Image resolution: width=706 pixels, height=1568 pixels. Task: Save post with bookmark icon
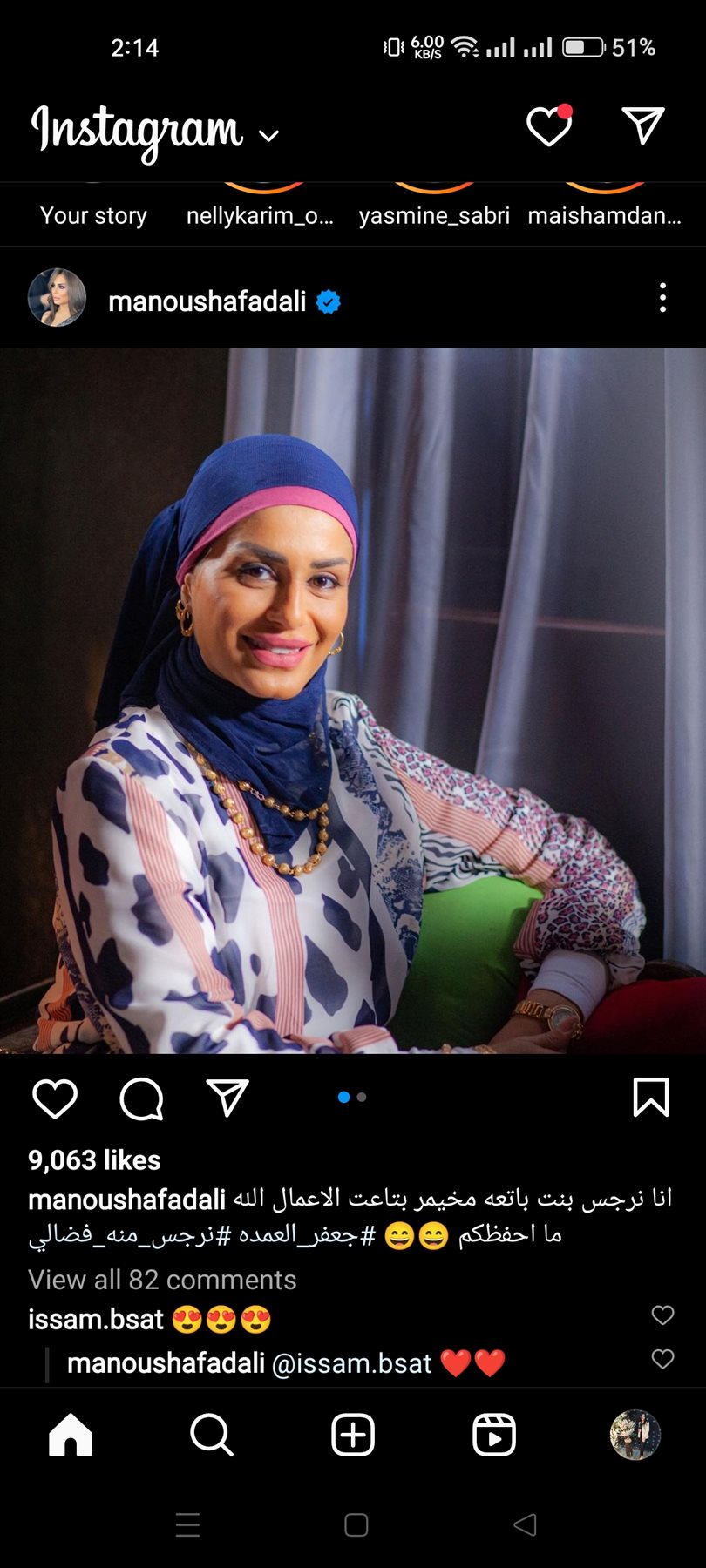650,1098
